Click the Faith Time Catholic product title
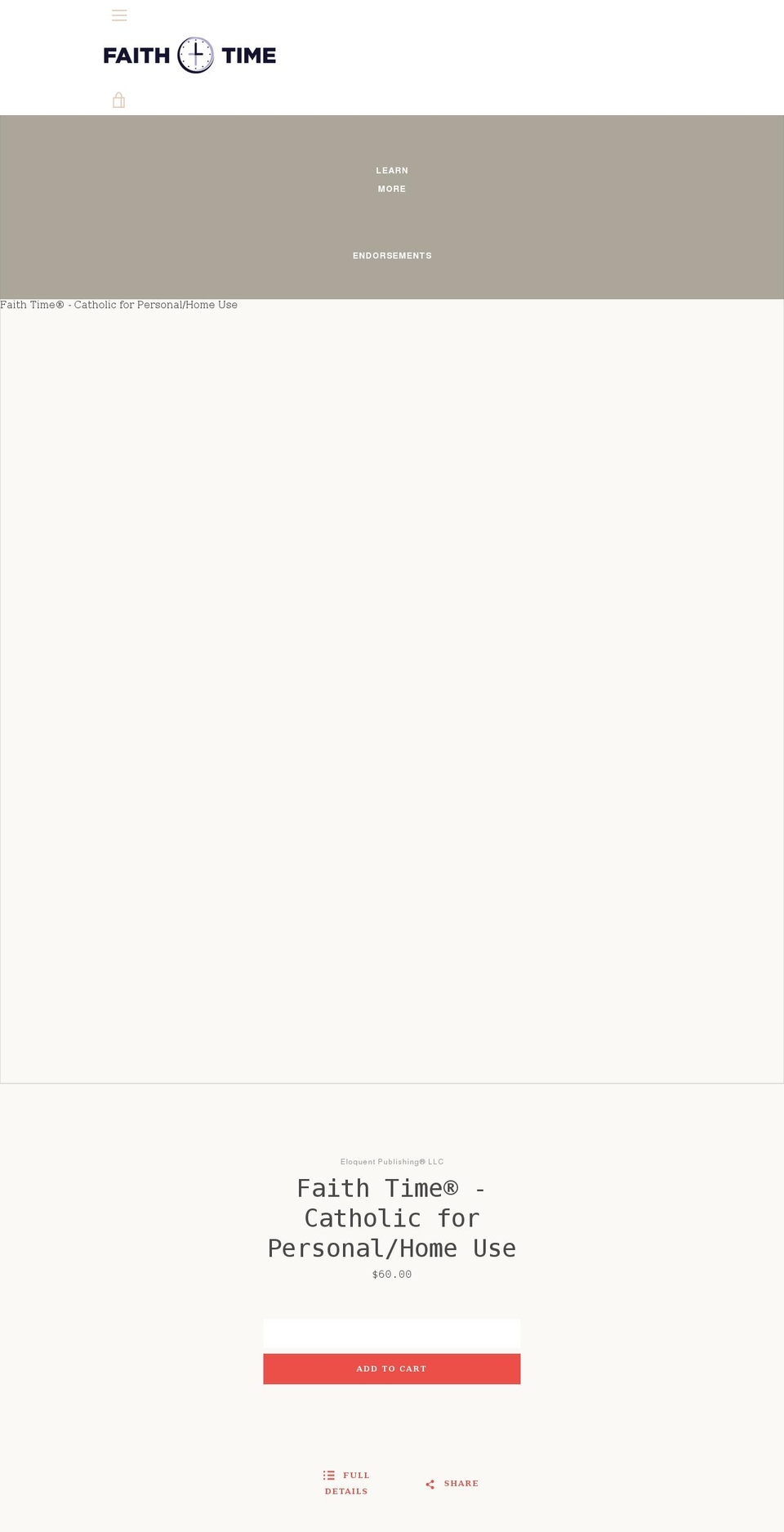 click(392, 1217)
